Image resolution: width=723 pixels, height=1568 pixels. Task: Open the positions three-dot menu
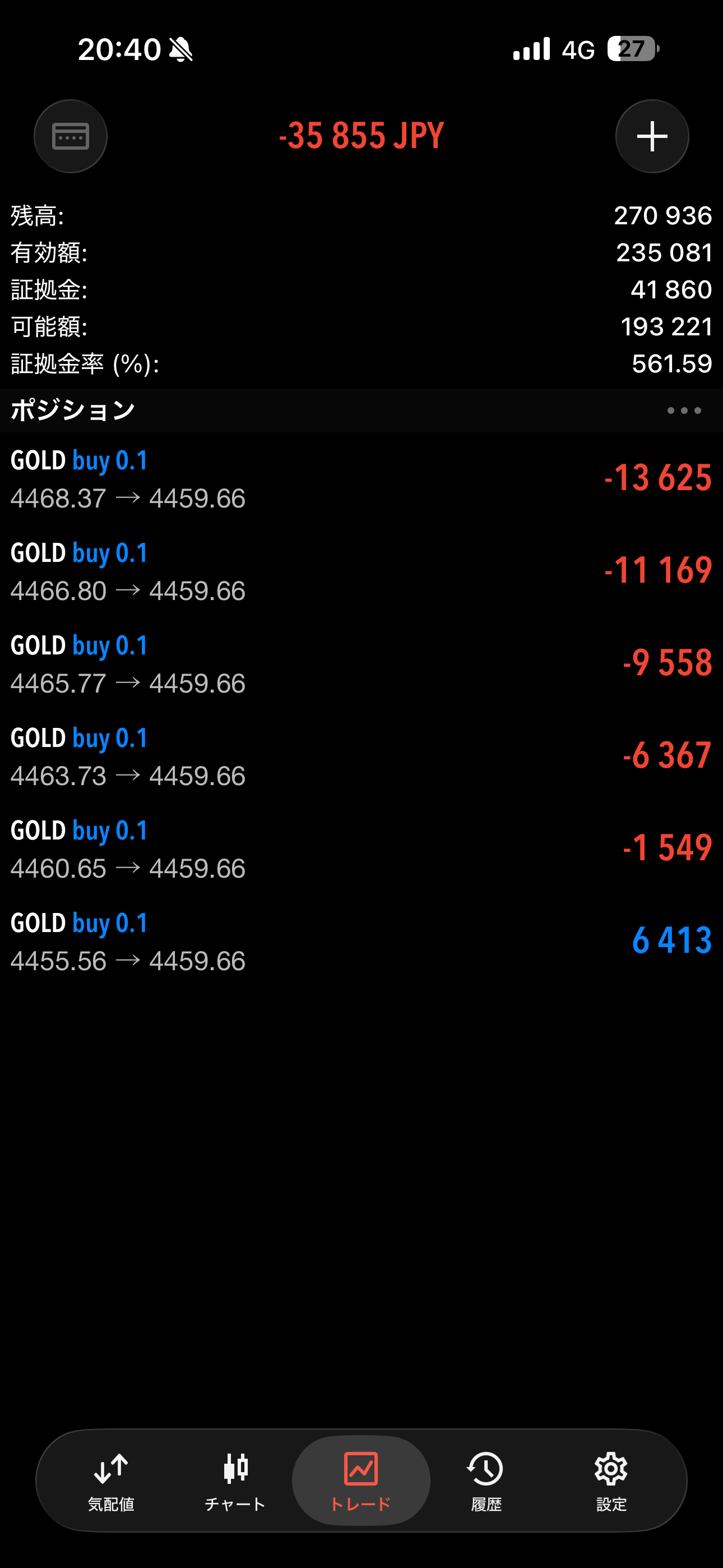coord(683,411)
